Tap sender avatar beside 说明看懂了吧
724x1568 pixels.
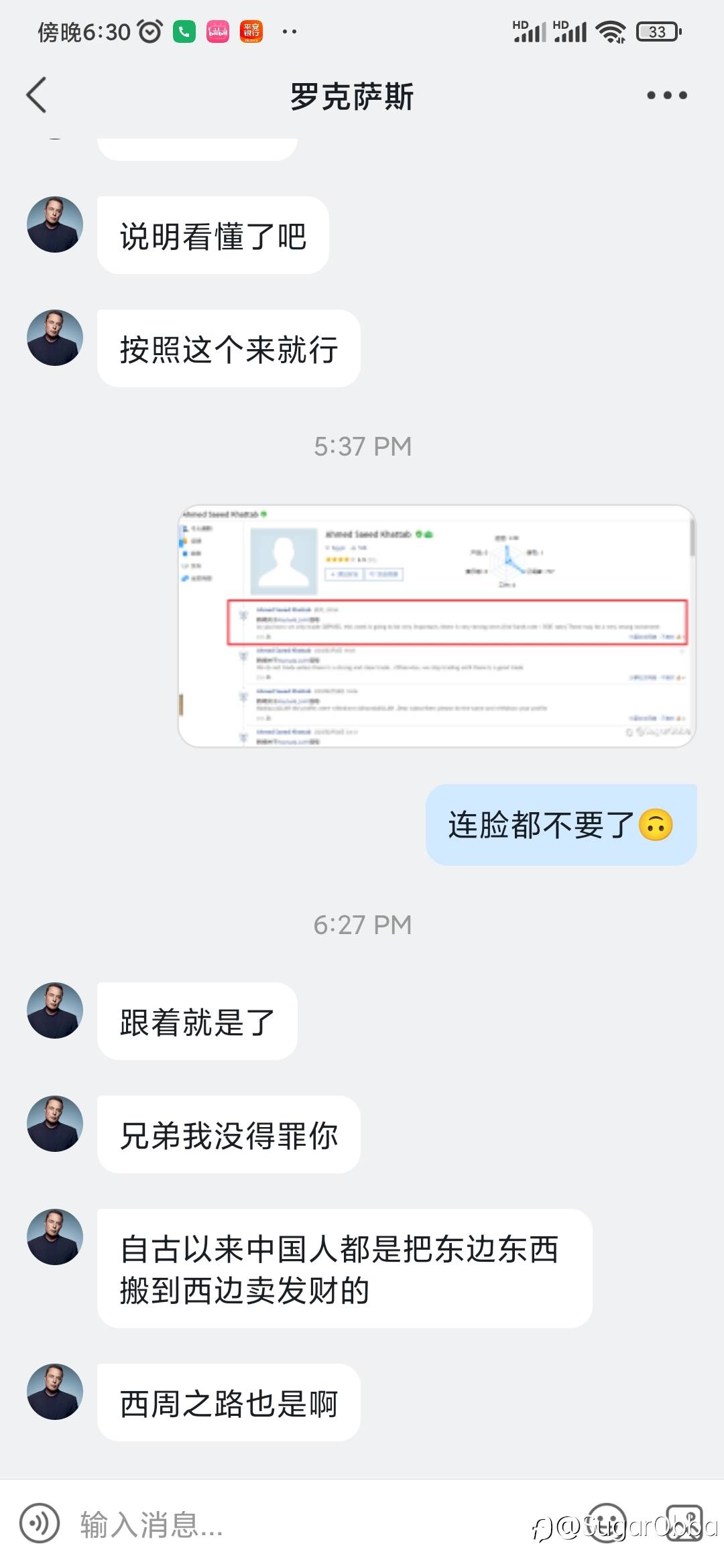[55, 224]
